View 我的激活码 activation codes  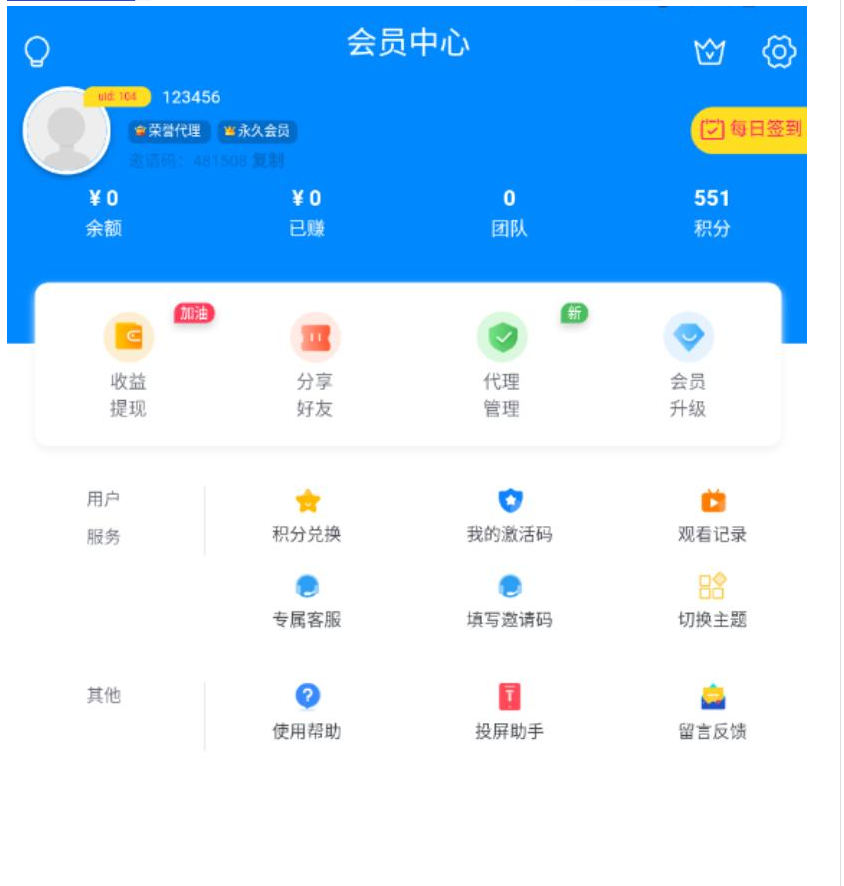509,516
